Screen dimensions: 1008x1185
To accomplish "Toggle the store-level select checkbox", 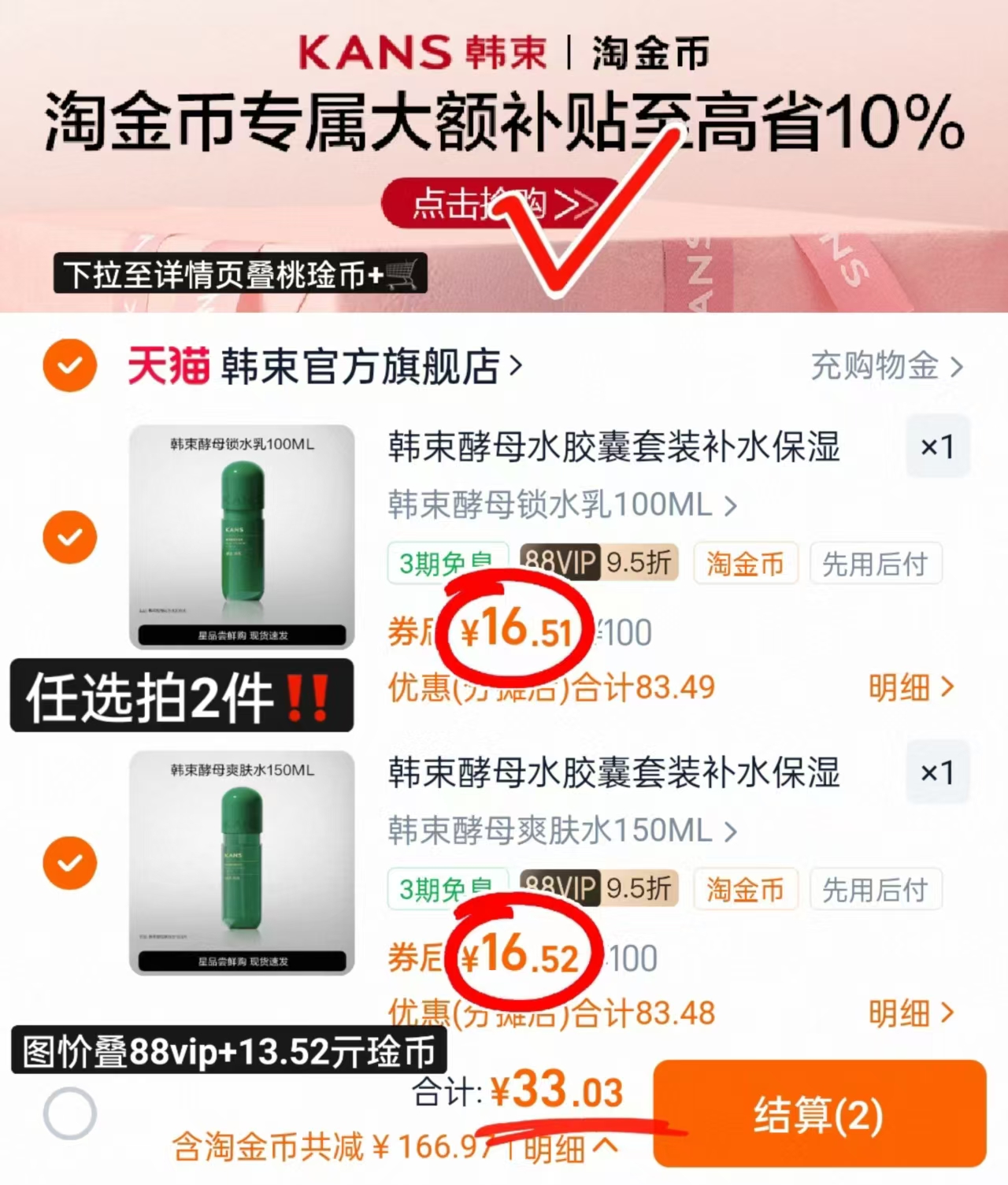I will pos(69,367).
